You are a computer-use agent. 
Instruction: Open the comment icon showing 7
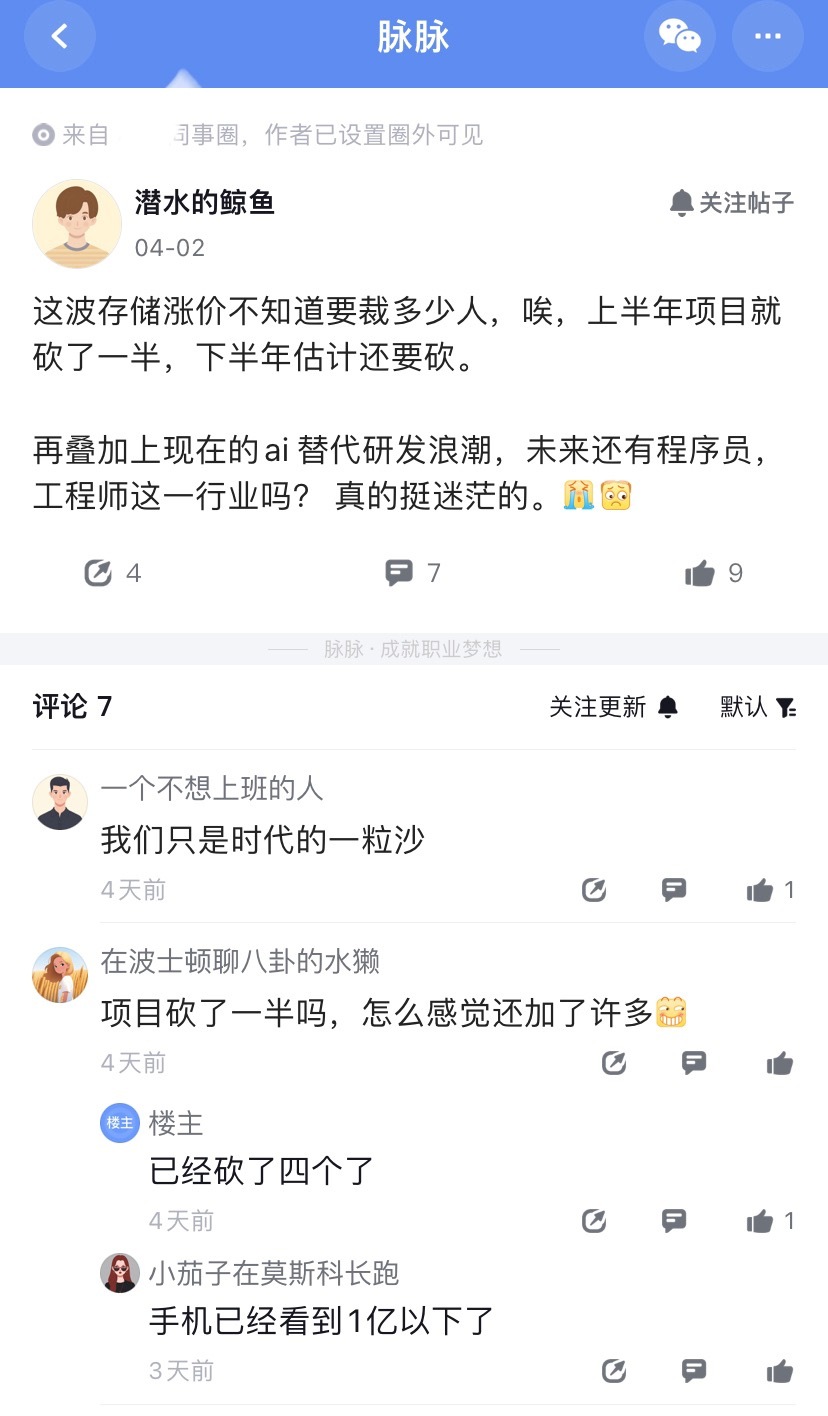pyautogui.click(x=399, y=572)
